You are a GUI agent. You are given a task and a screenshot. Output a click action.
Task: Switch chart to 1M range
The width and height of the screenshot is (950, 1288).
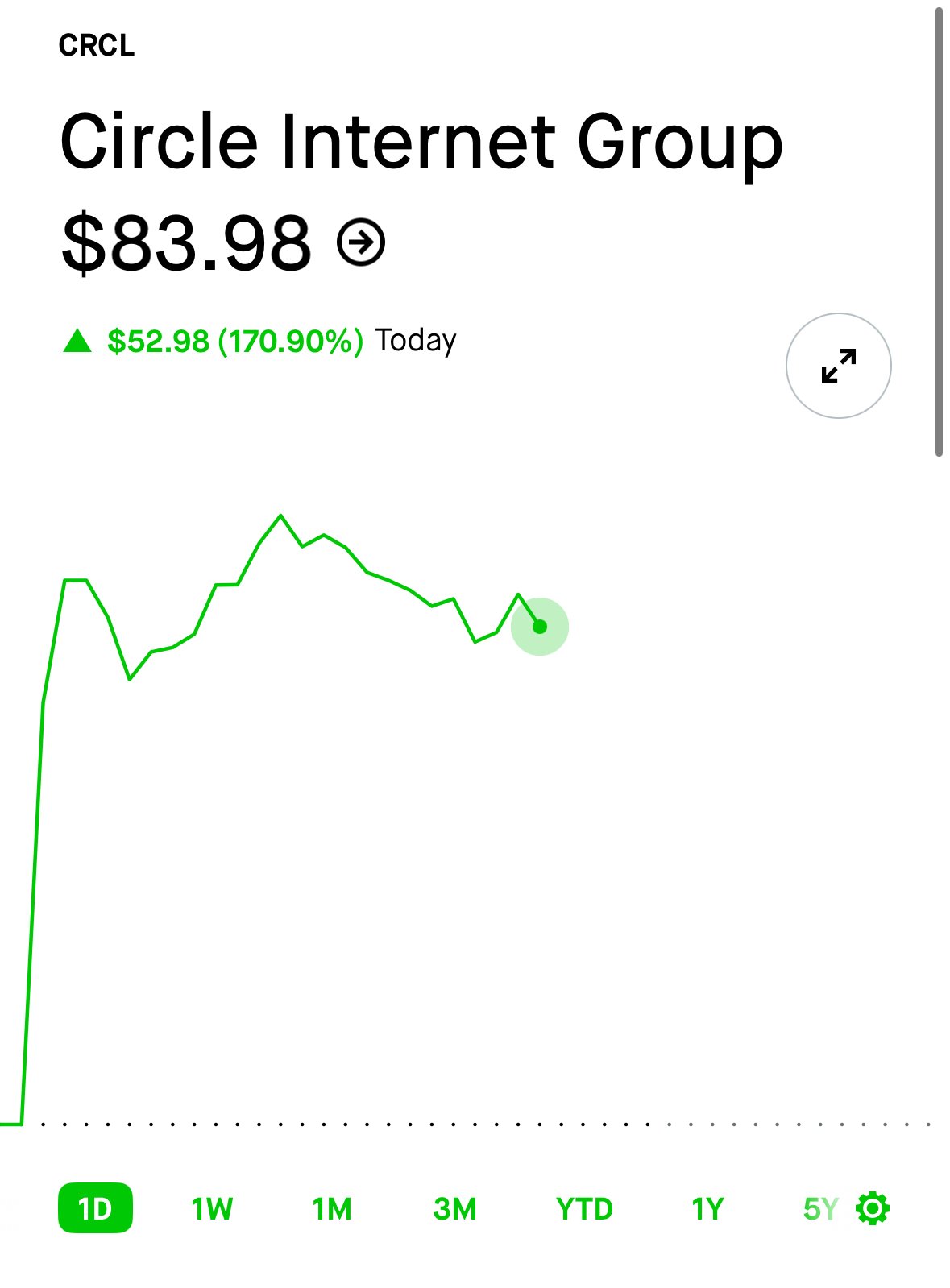pyautogui.click(x=332, y=1209)
